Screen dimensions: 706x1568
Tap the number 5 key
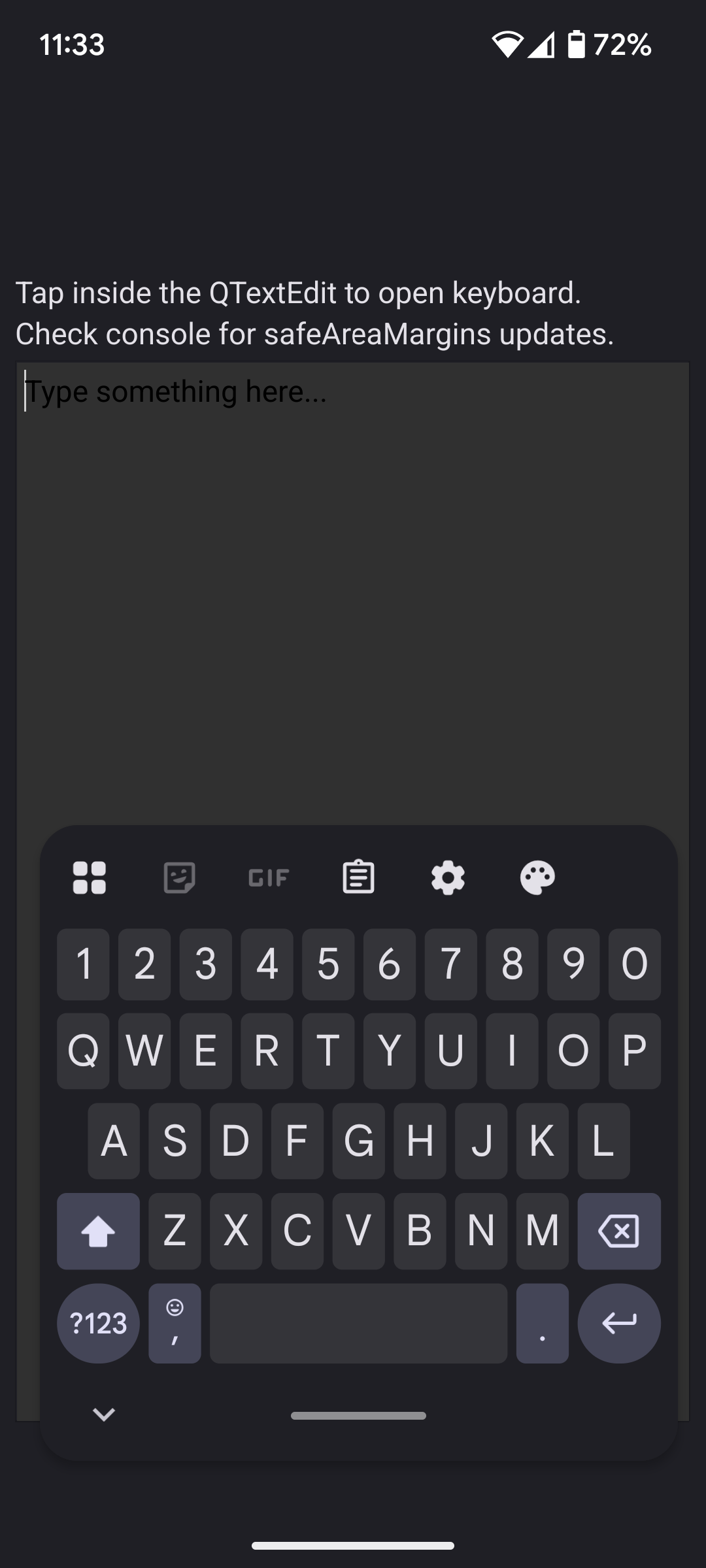click(x=328, y=964)
